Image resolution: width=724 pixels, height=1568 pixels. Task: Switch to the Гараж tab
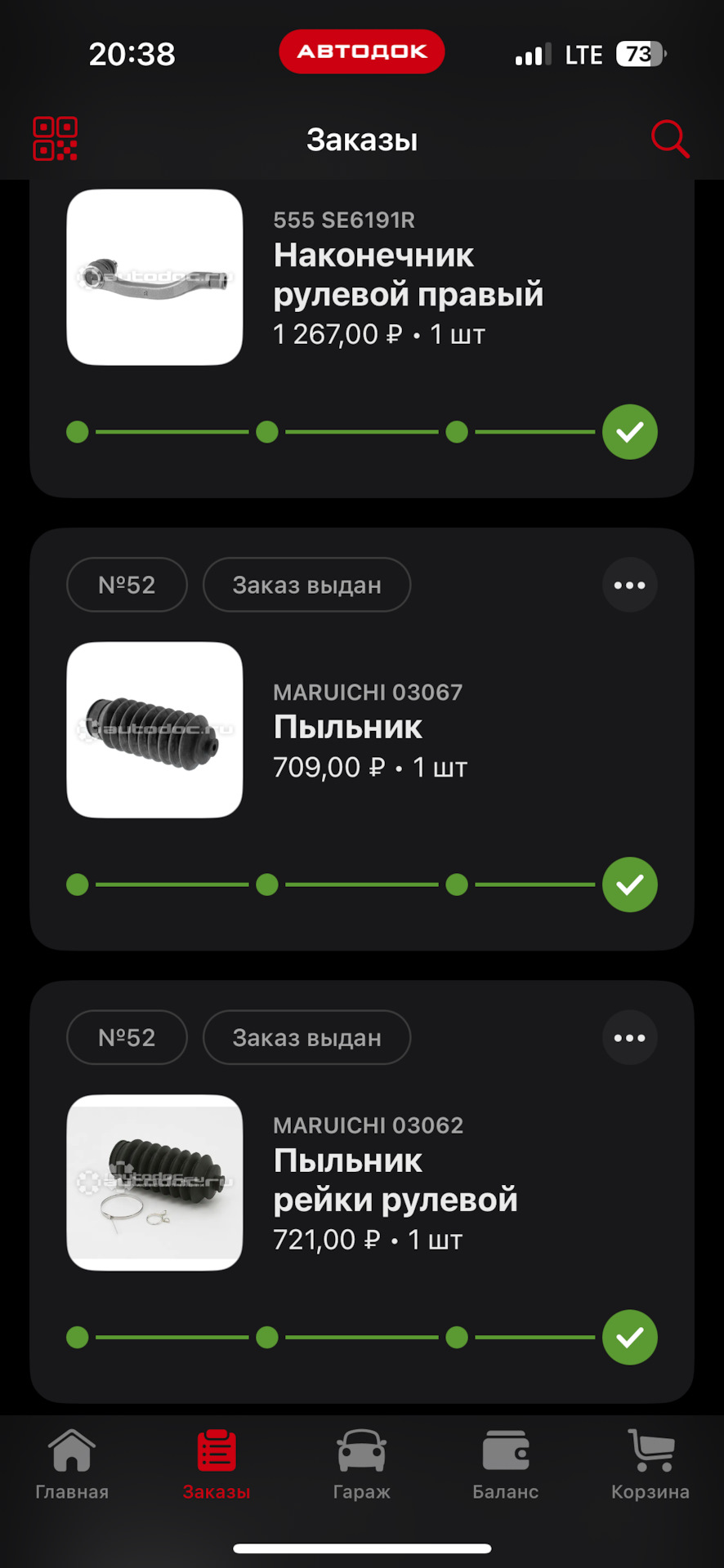point(361,1465)
